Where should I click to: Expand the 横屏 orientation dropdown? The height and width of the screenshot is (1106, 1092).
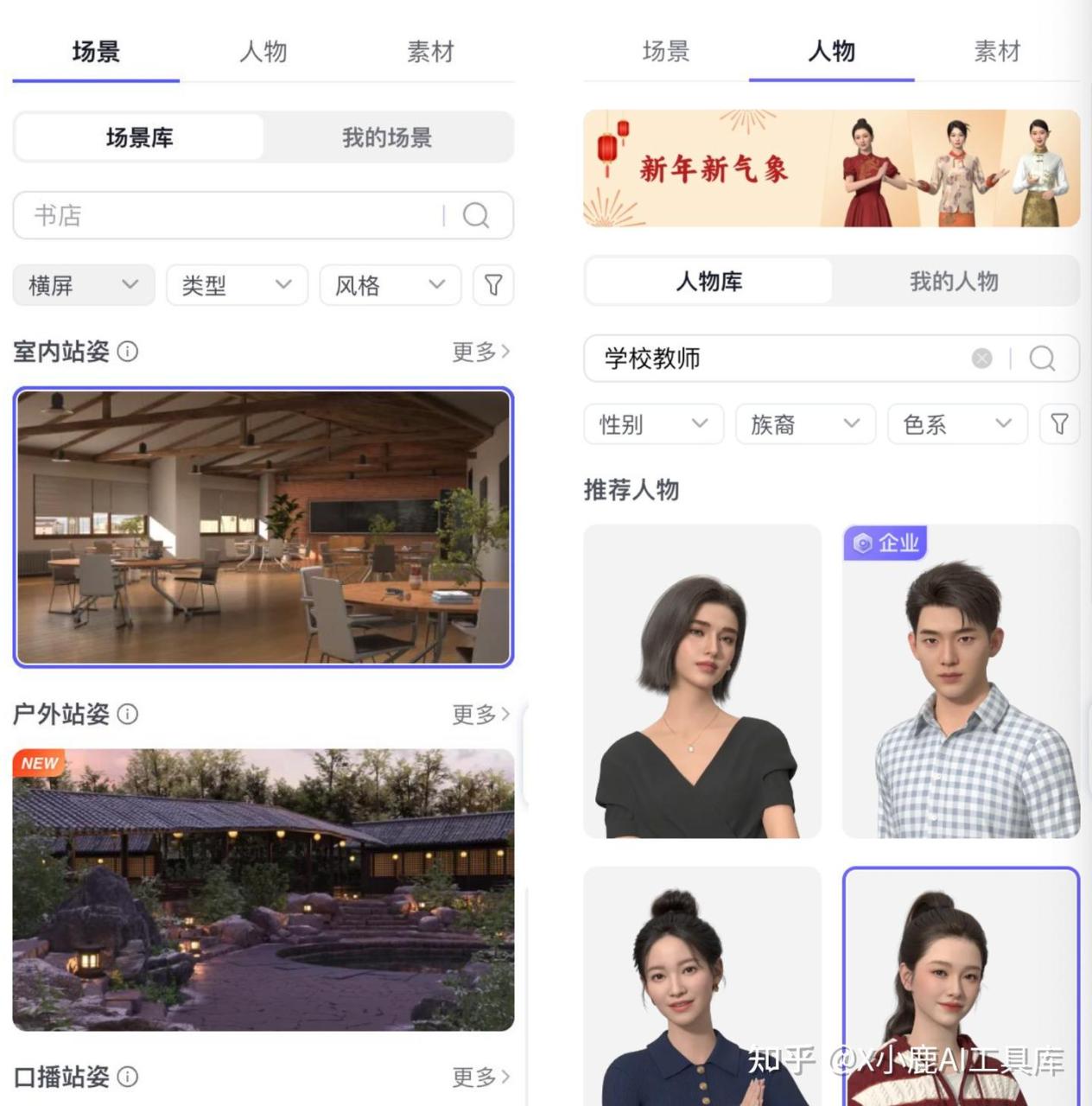click(84, 285)
